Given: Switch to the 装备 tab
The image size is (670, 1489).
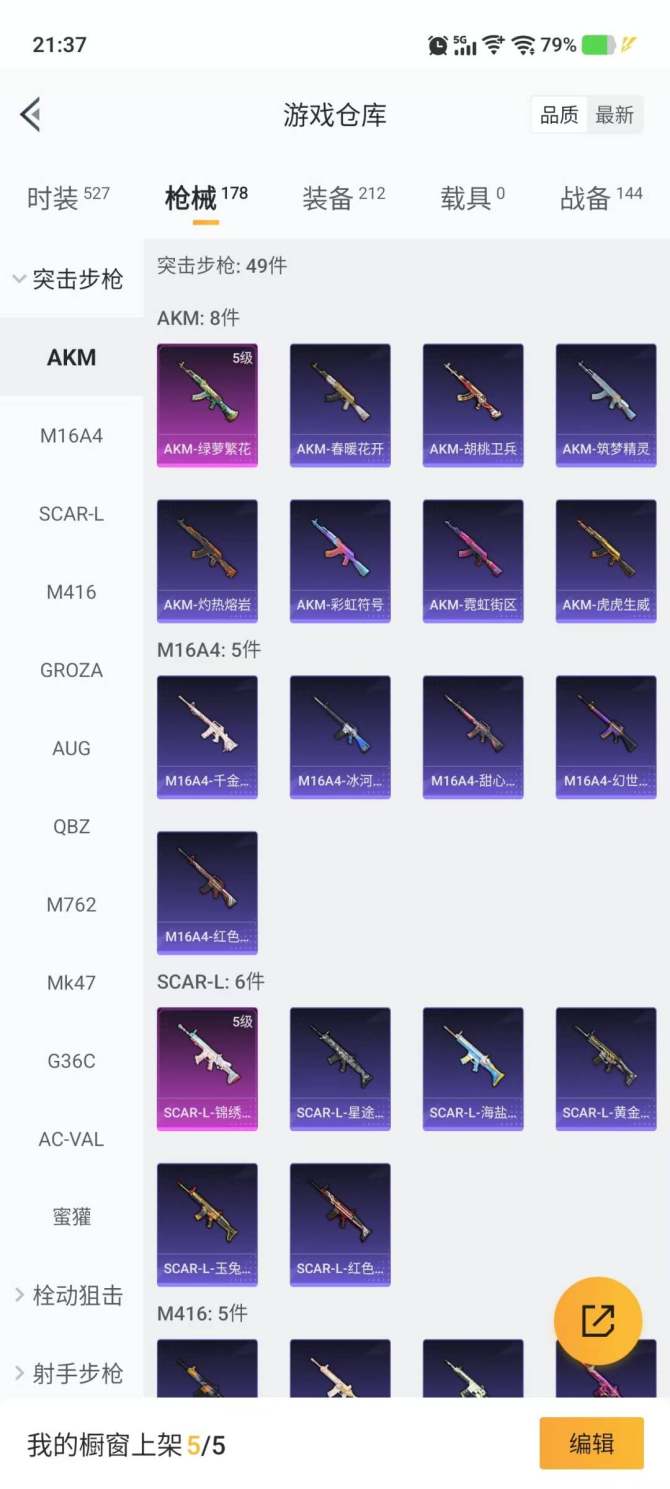Looking at the screenshot, I should tap(343, 198).
